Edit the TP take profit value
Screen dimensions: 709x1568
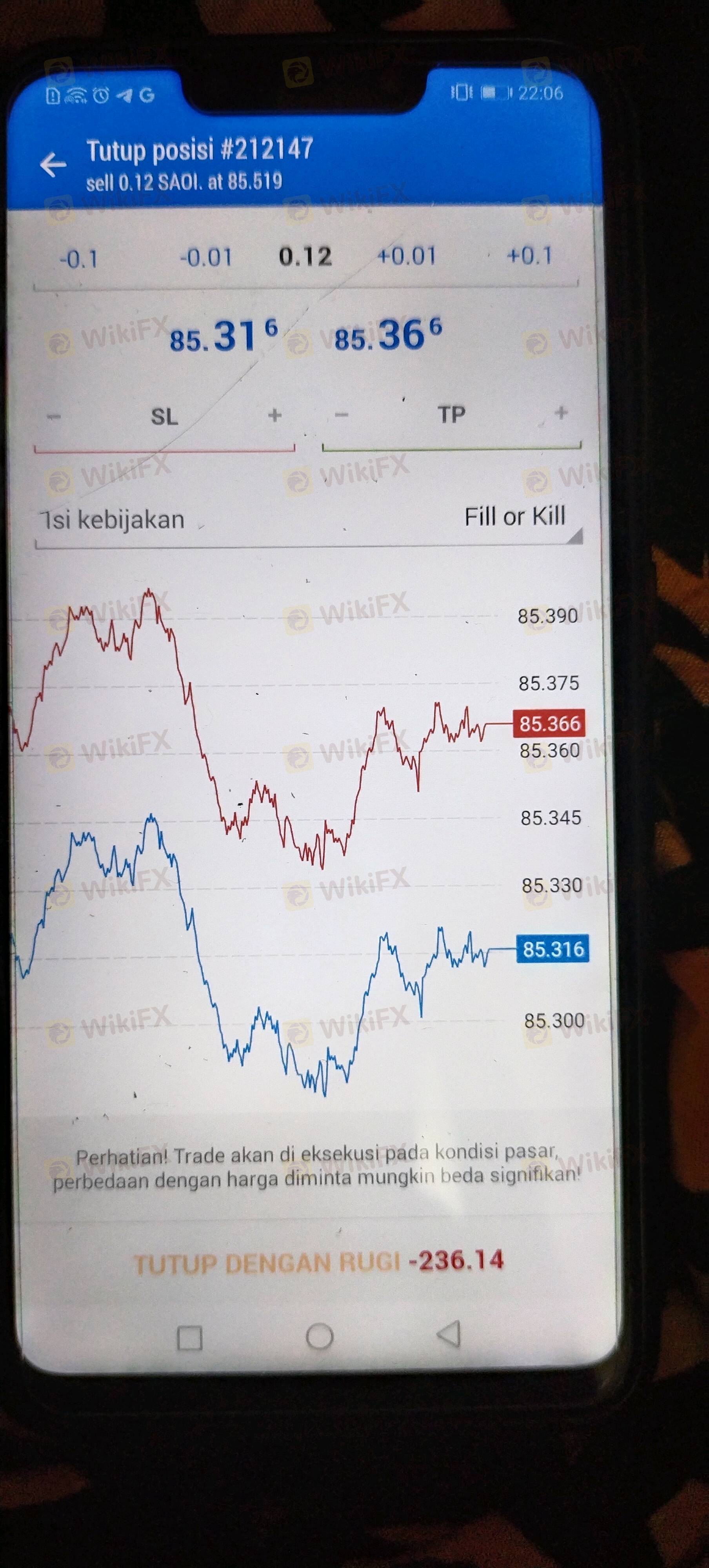[451, 414]
